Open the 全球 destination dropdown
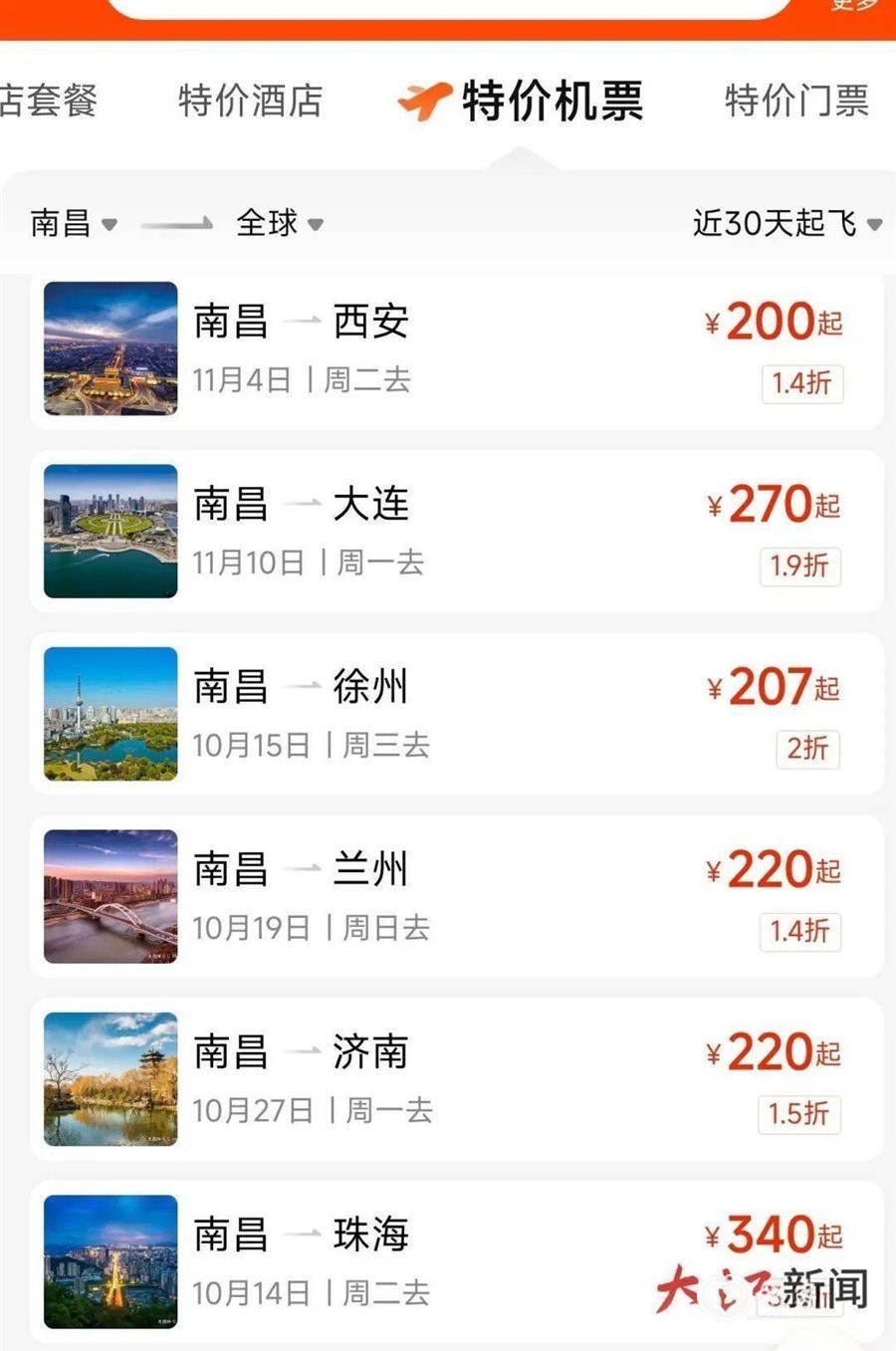This screenshot has width=896, height=1351. point(280,223)
